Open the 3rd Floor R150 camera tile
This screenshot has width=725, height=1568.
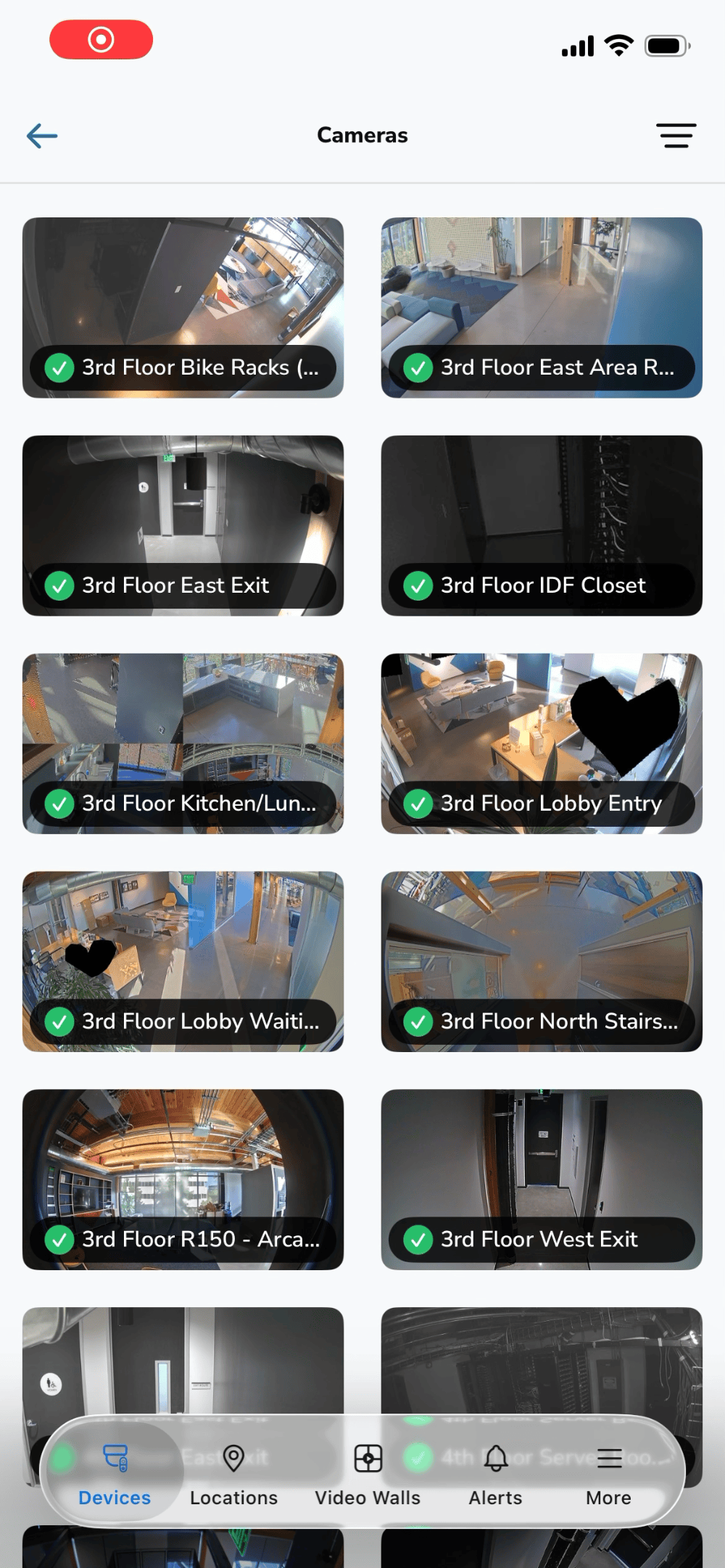[183, 1180]
